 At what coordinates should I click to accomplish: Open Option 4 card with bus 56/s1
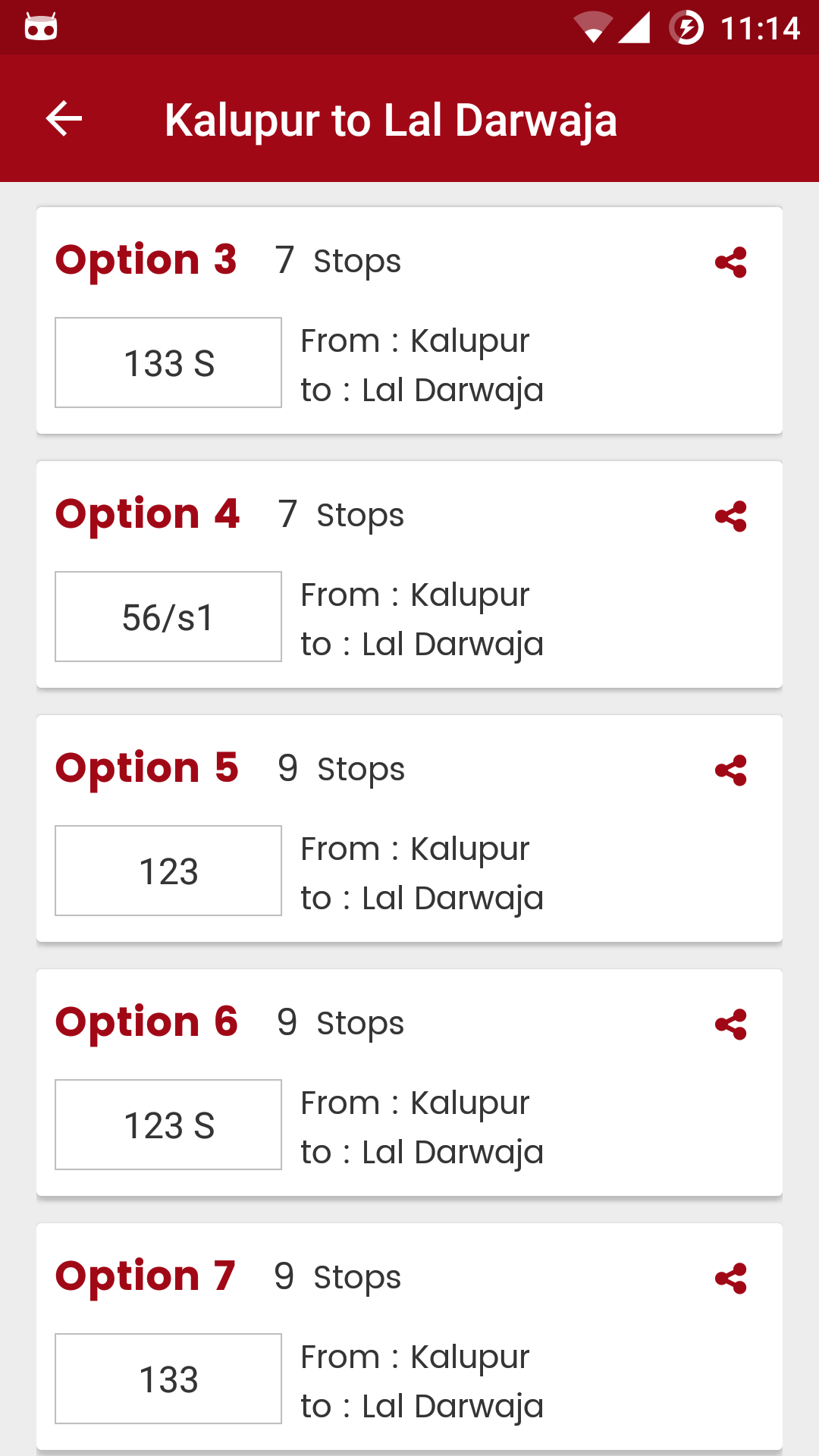[x=409, y=574]
